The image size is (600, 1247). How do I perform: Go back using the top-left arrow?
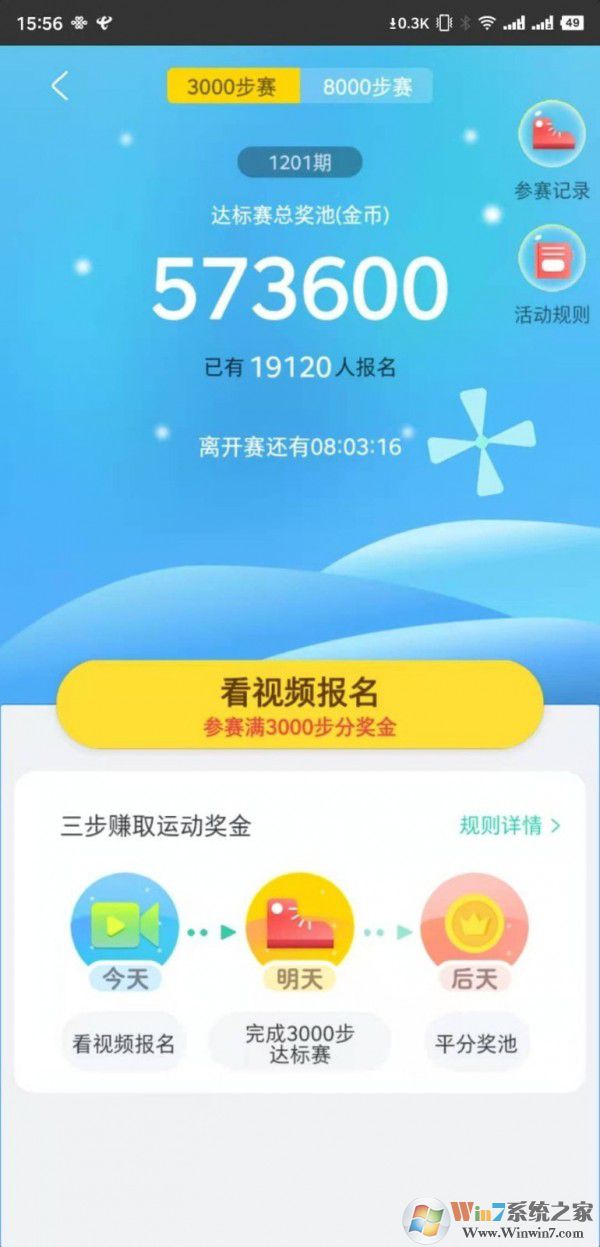(x=60, y=87)
